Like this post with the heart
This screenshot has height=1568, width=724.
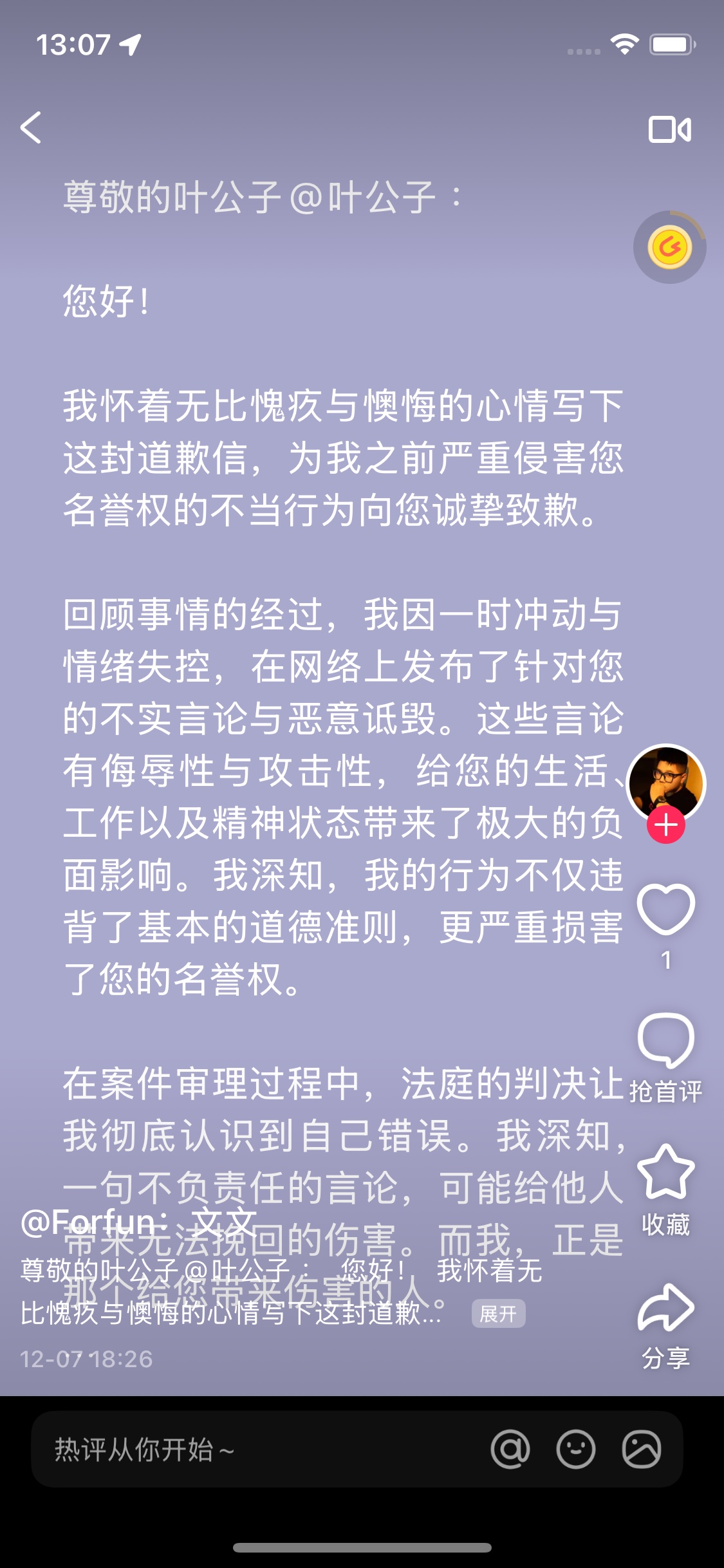coord(666,909)
